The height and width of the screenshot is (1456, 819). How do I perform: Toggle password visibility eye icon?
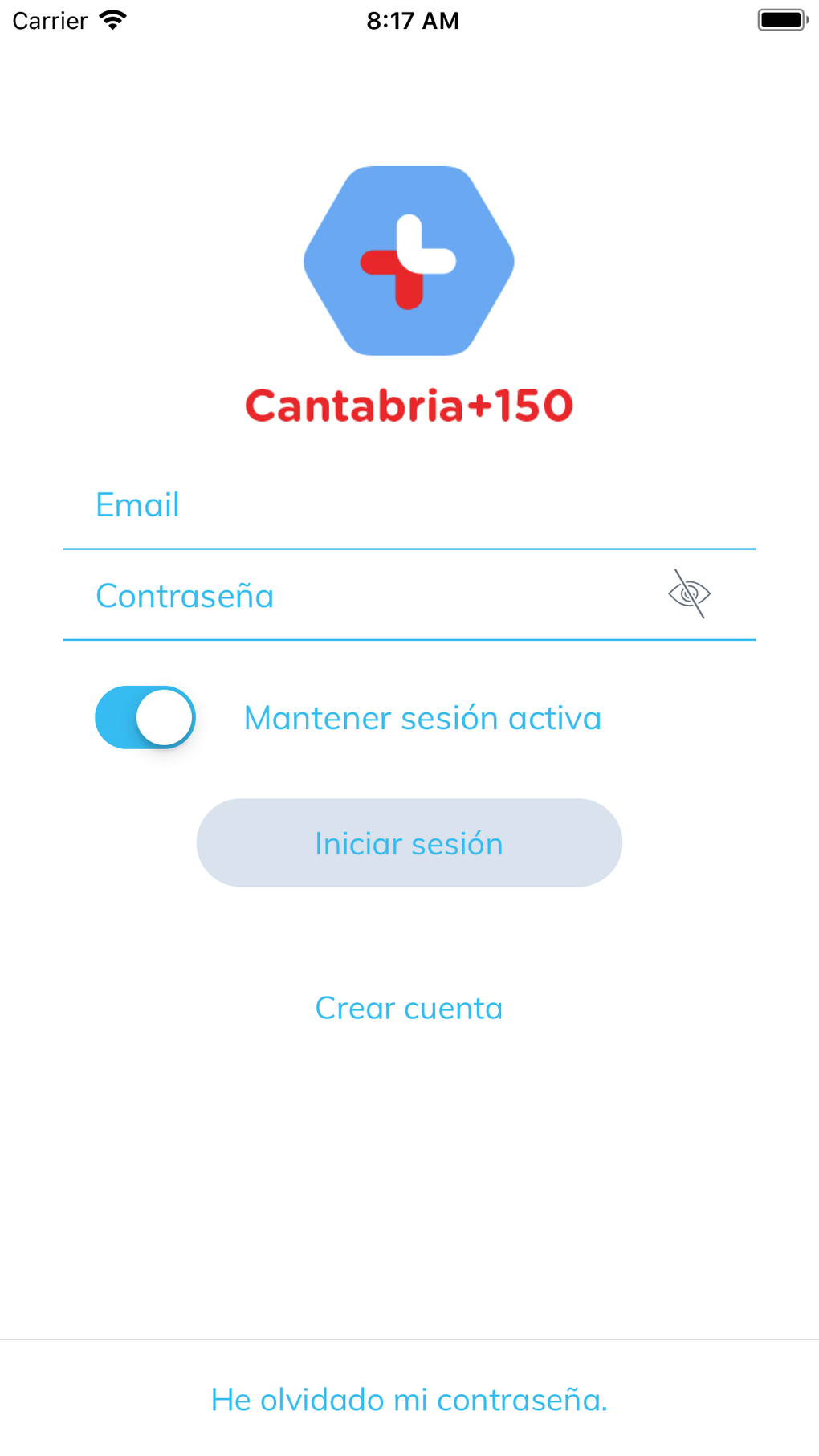point(689,594)
